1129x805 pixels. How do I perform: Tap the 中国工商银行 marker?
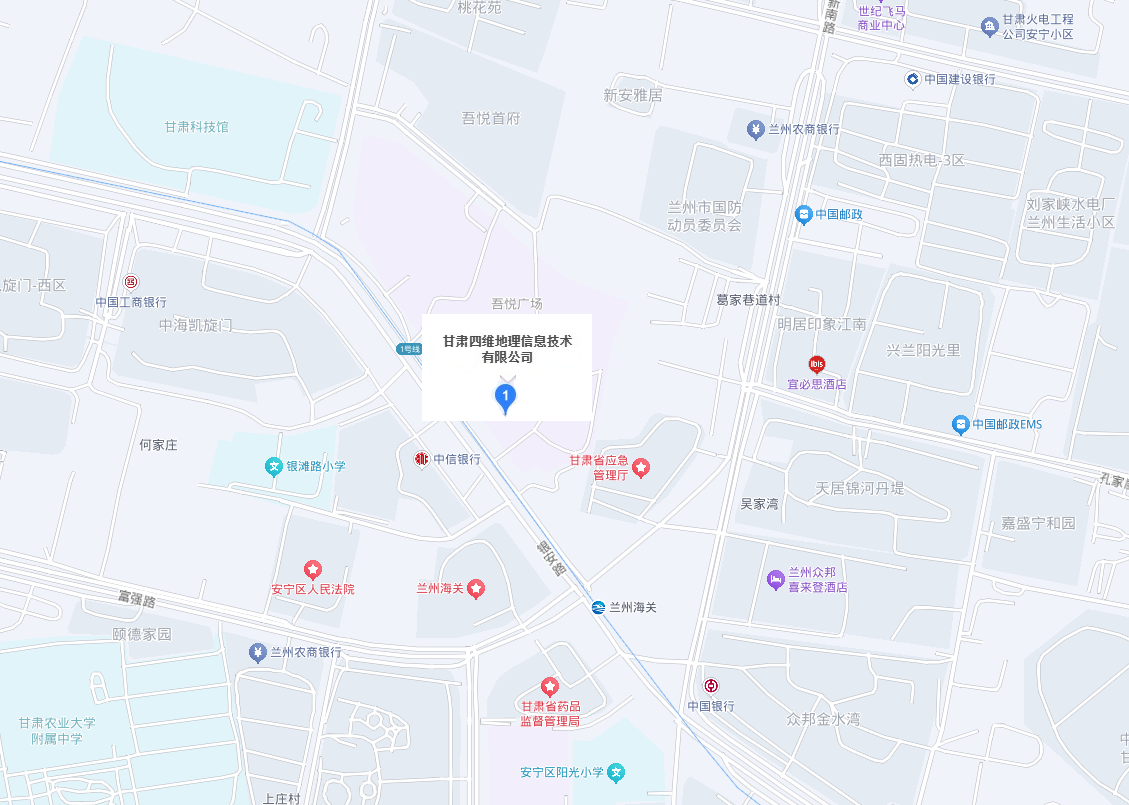click(131, 283)
